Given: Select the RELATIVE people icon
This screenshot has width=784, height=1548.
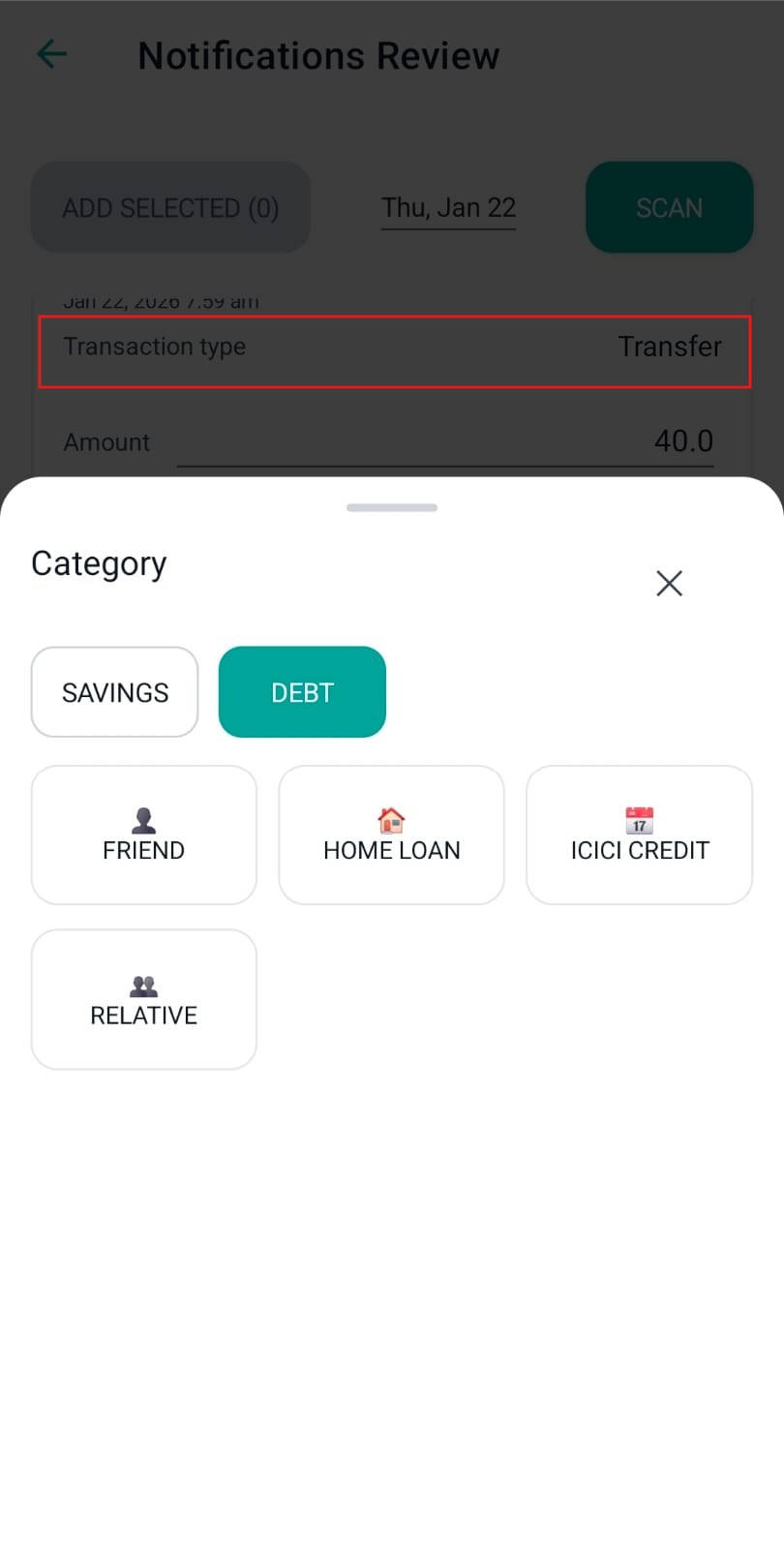Looking at the screenshot, I should click(x=143, y=986).
